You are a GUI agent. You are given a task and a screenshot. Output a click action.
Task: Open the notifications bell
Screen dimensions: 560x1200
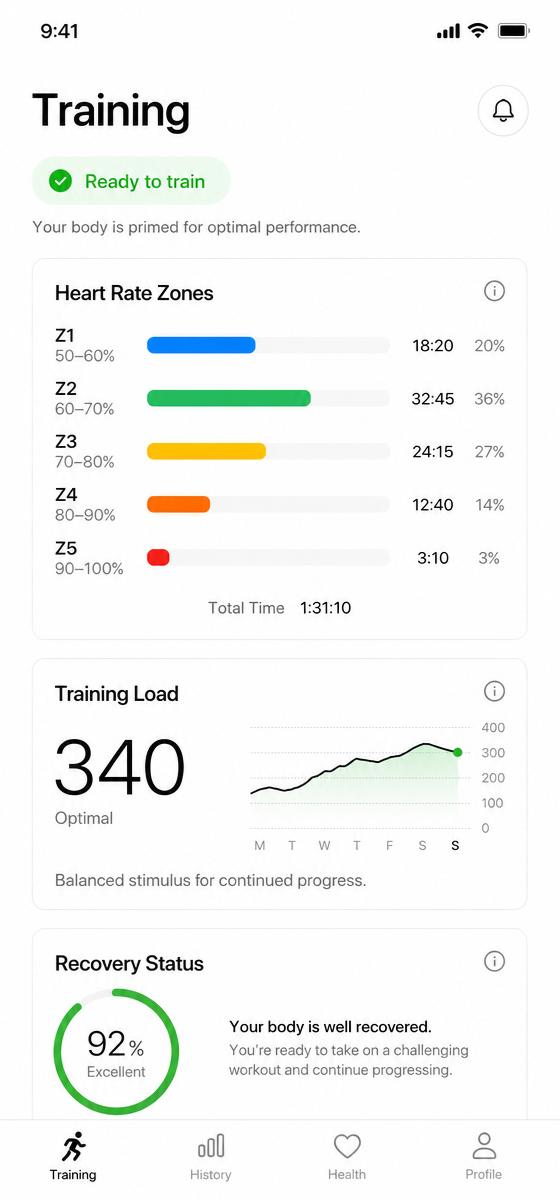(503, 111)
